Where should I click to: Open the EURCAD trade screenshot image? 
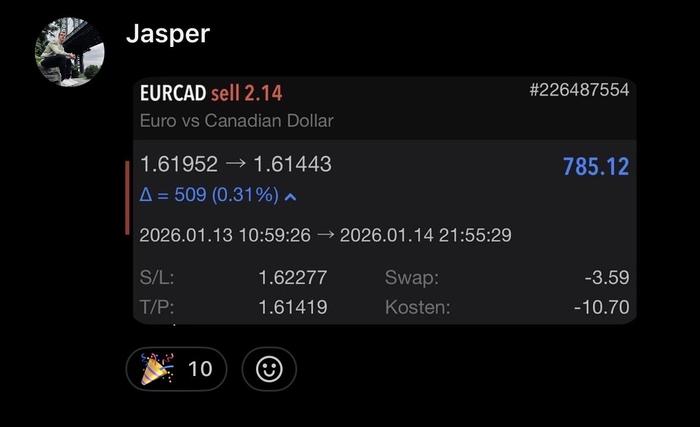click(384, 200)
